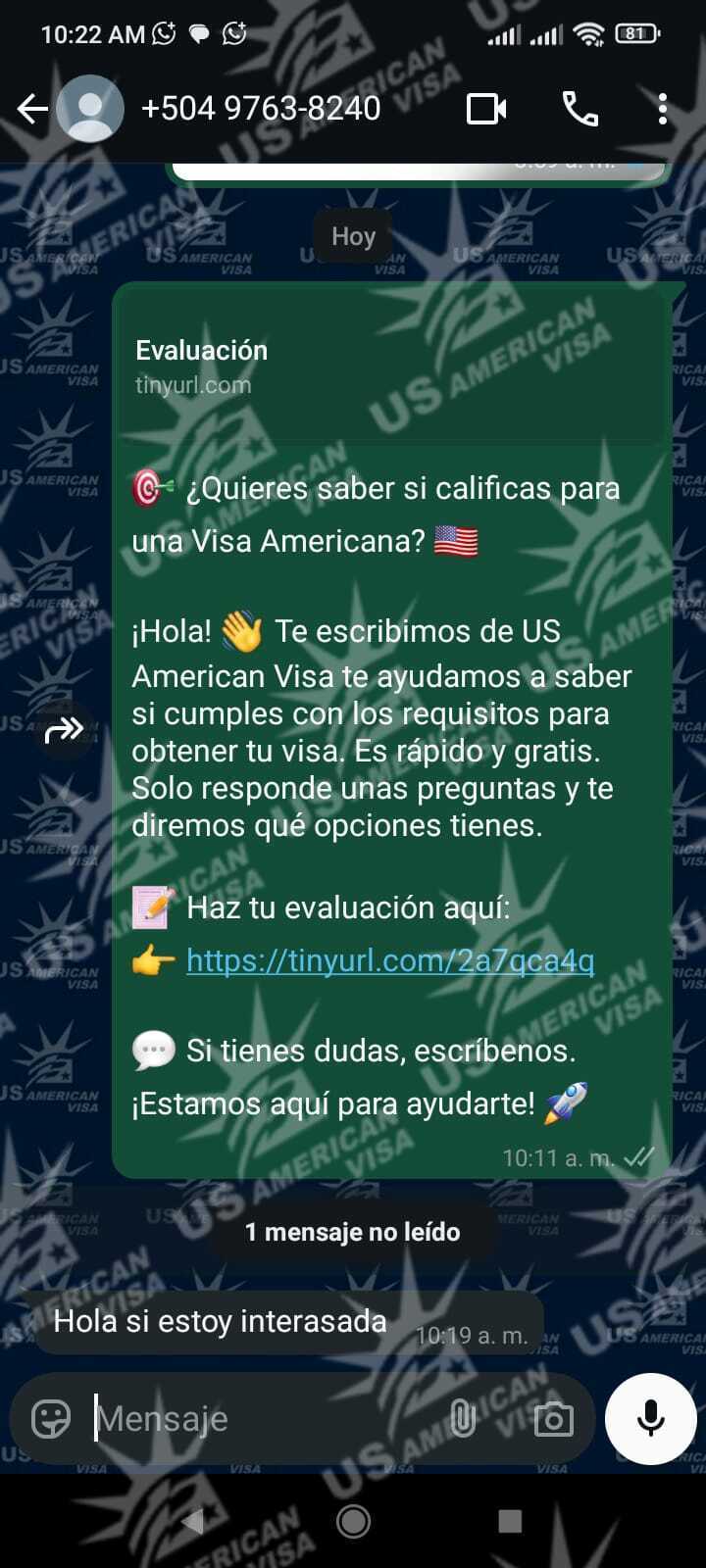Viewport: 706px width, 1568px height.
Task: Open the tinyurl.com/2a7qca4q link
Action: coord(390,960)
